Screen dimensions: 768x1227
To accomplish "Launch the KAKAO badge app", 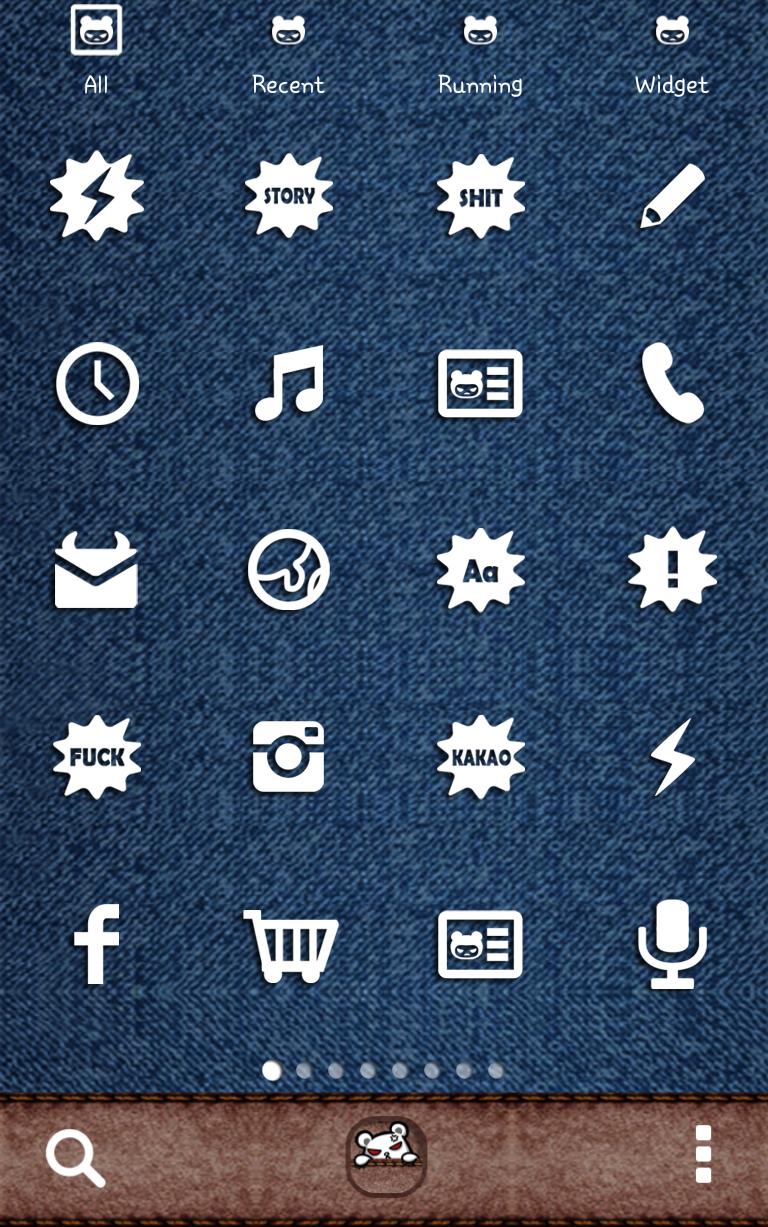I will pyautogui.click(x=481, y=757).
